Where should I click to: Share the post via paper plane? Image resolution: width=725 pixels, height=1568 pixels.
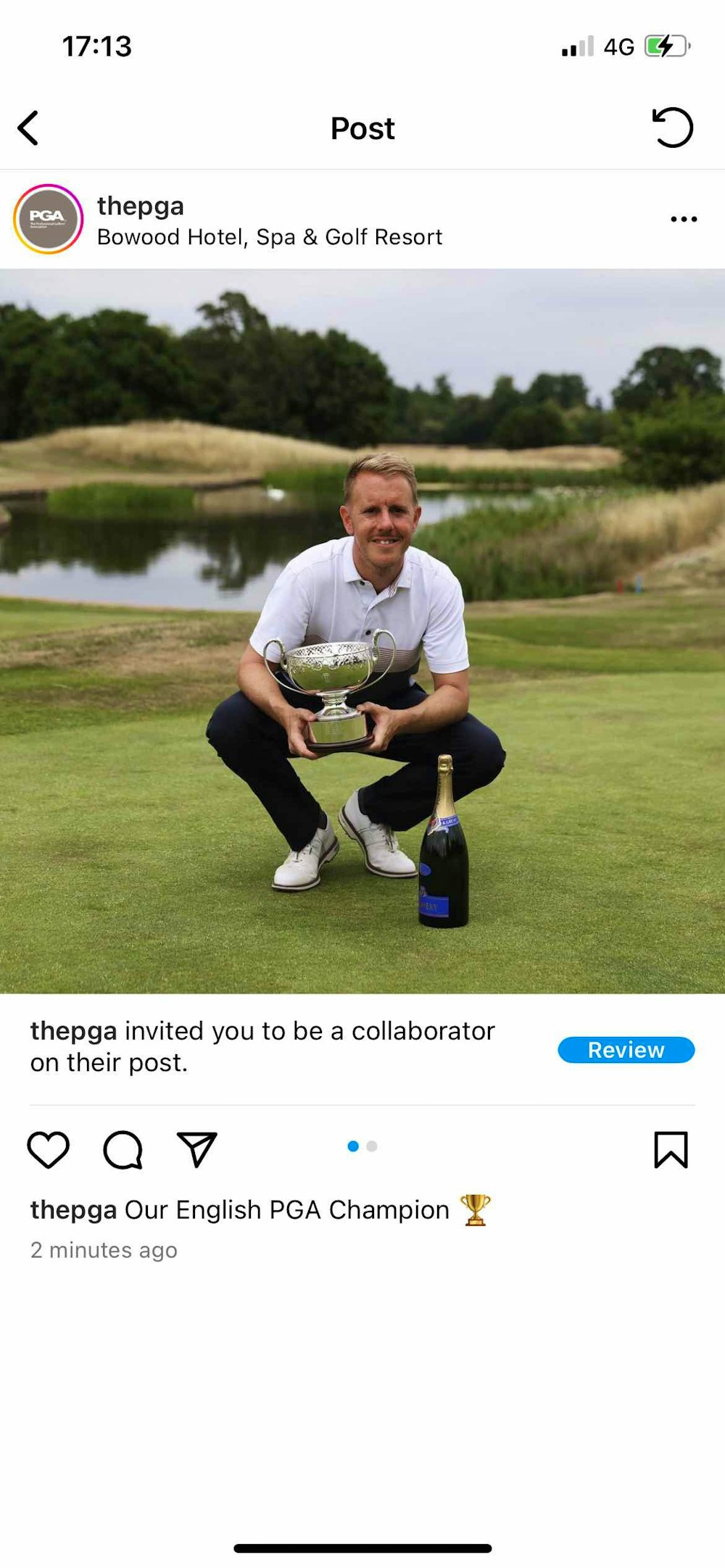[197, 1150]
